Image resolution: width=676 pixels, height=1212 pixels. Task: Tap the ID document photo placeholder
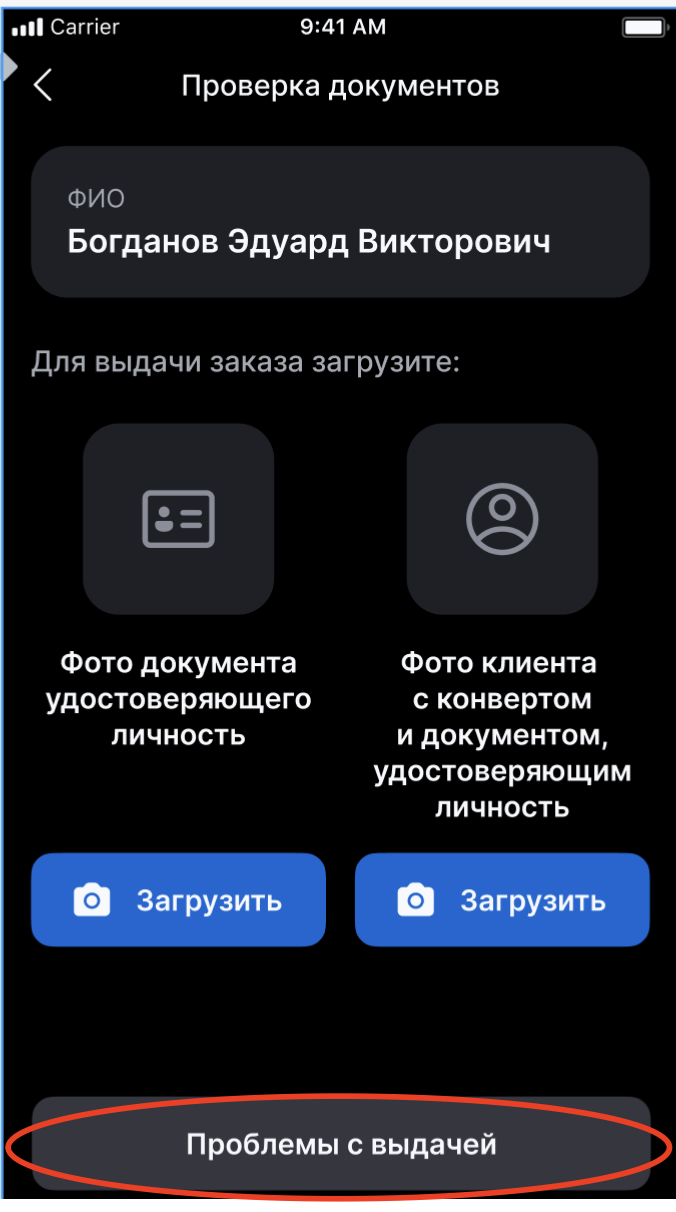click(x=178, y=518)
